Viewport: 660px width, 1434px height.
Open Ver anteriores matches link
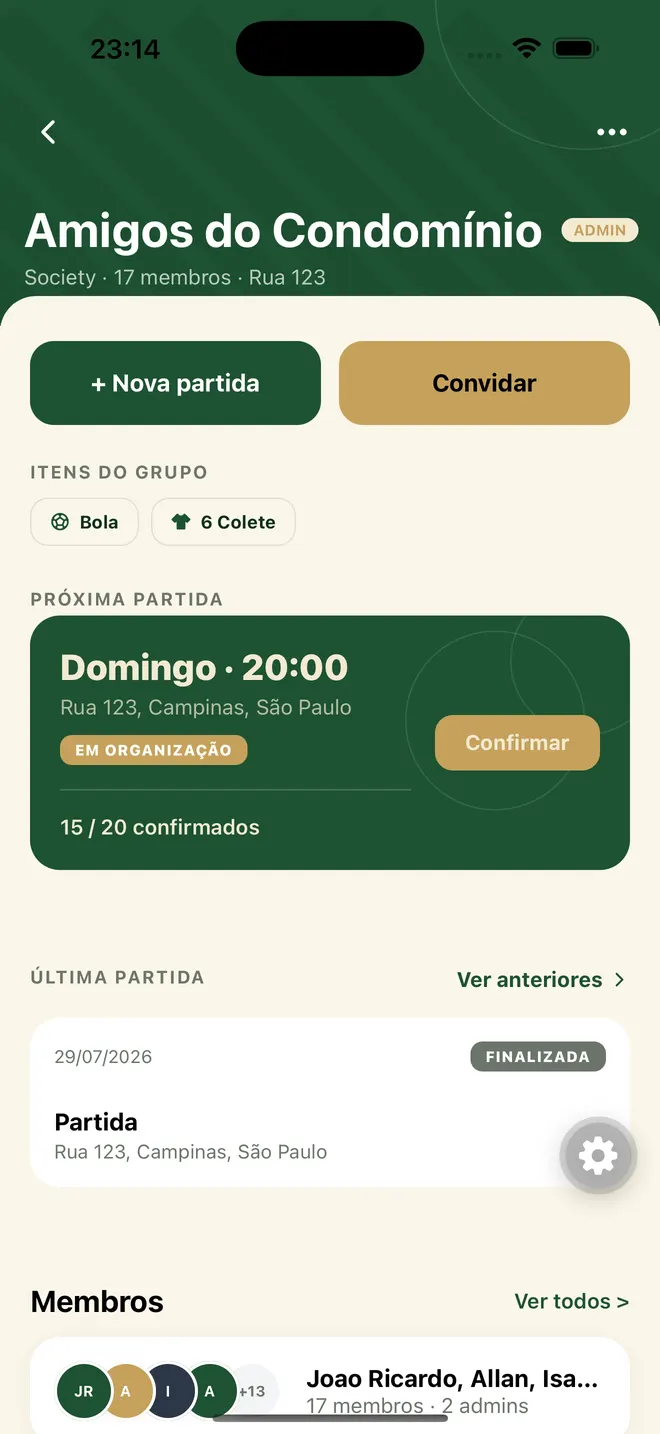coord(541,980)
